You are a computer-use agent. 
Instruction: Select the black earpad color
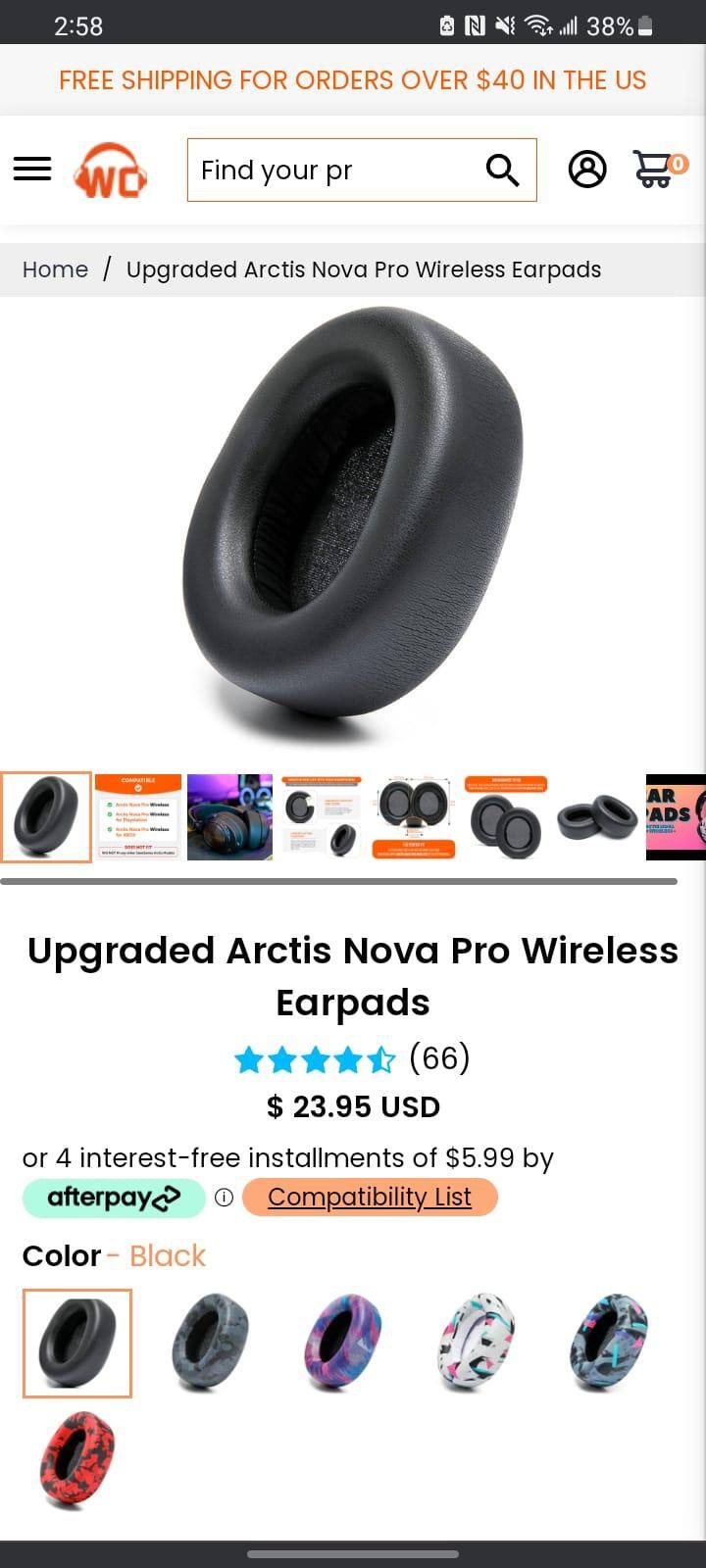(x=77, y=1343)
